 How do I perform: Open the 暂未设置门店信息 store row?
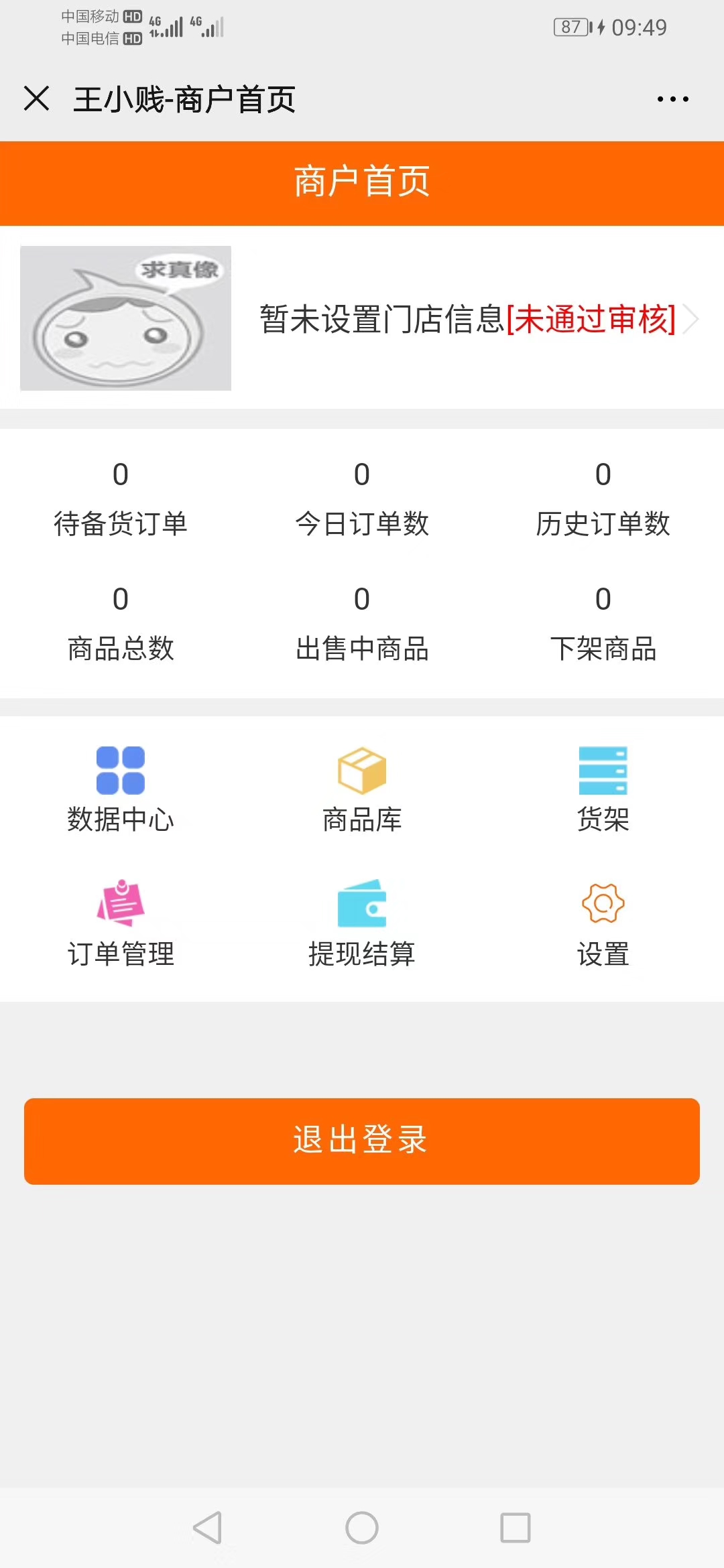point(469,318)
